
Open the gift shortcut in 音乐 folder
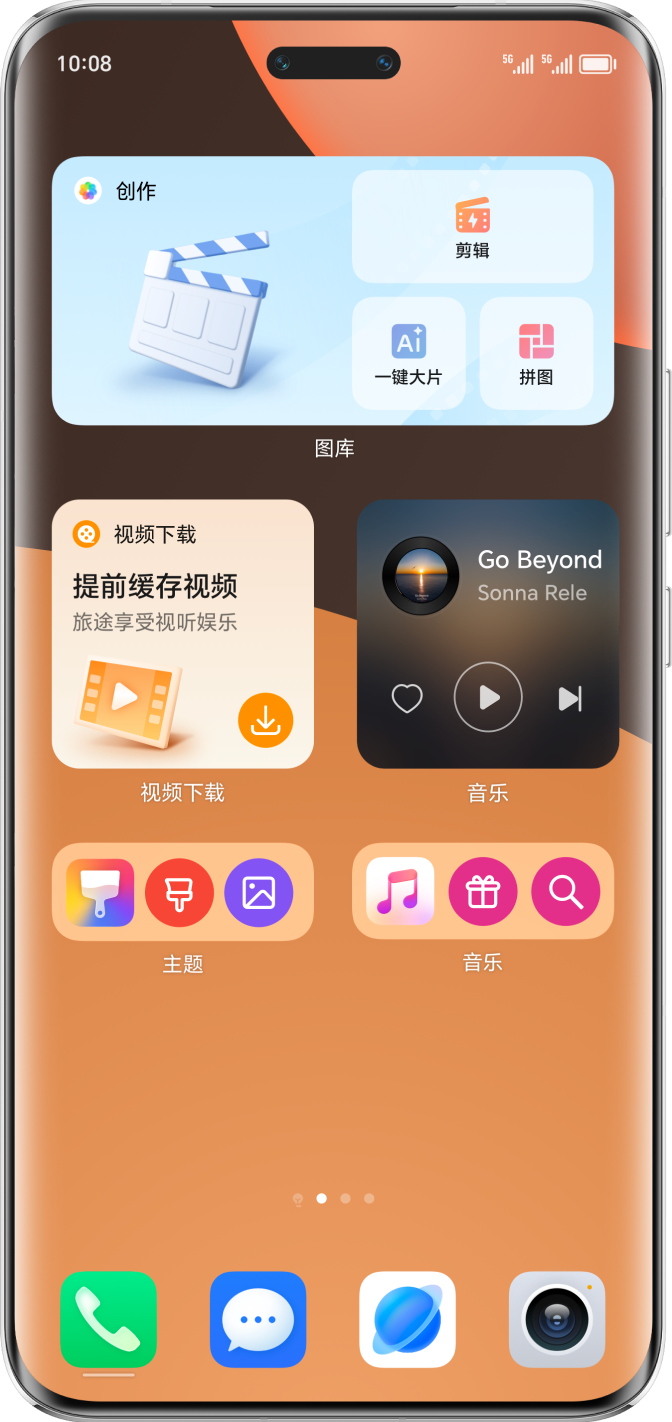click(483, 891)
